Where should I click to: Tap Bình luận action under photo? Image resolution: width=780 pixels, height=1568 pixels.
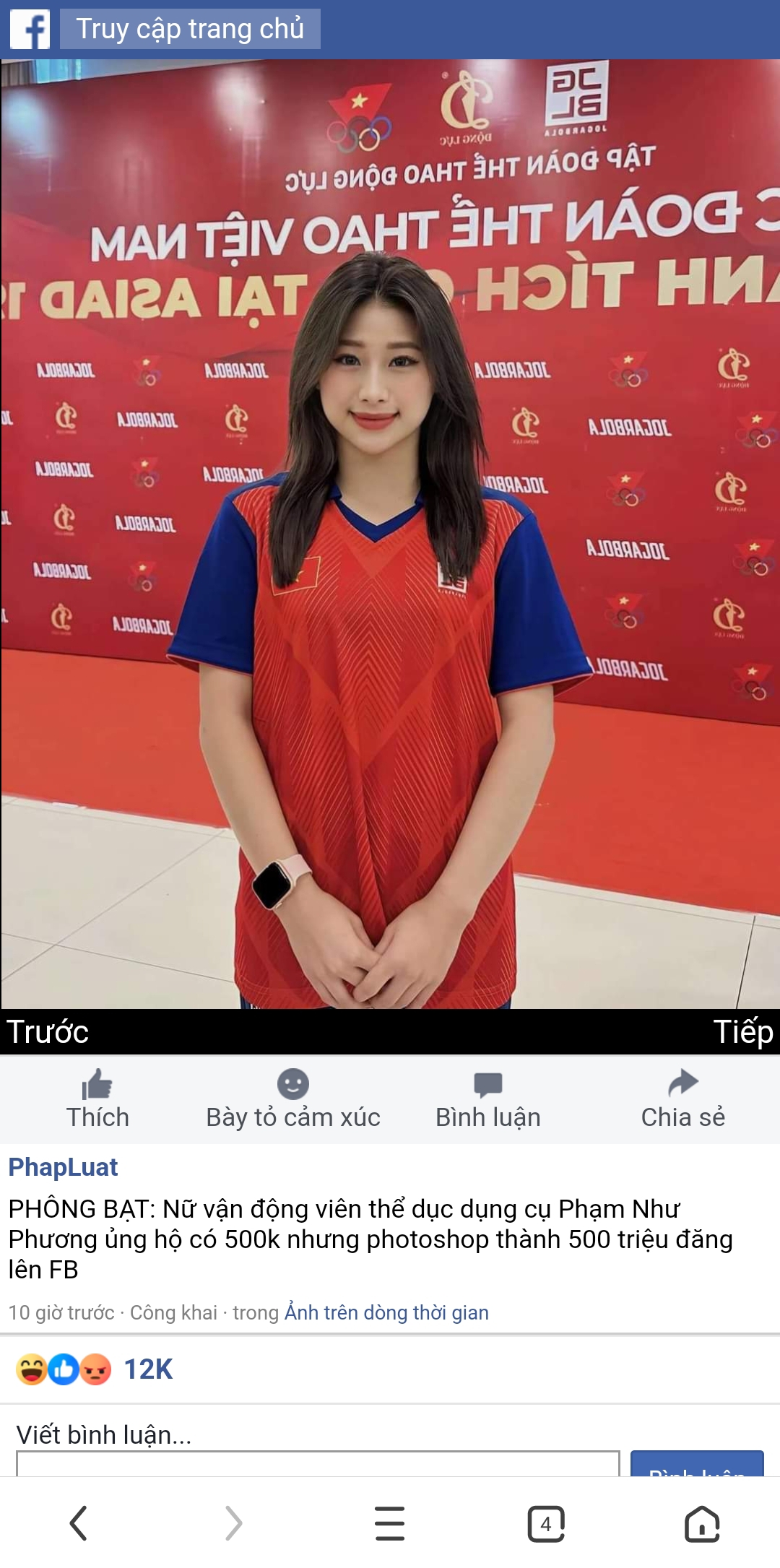click(x=487, y=1099)
